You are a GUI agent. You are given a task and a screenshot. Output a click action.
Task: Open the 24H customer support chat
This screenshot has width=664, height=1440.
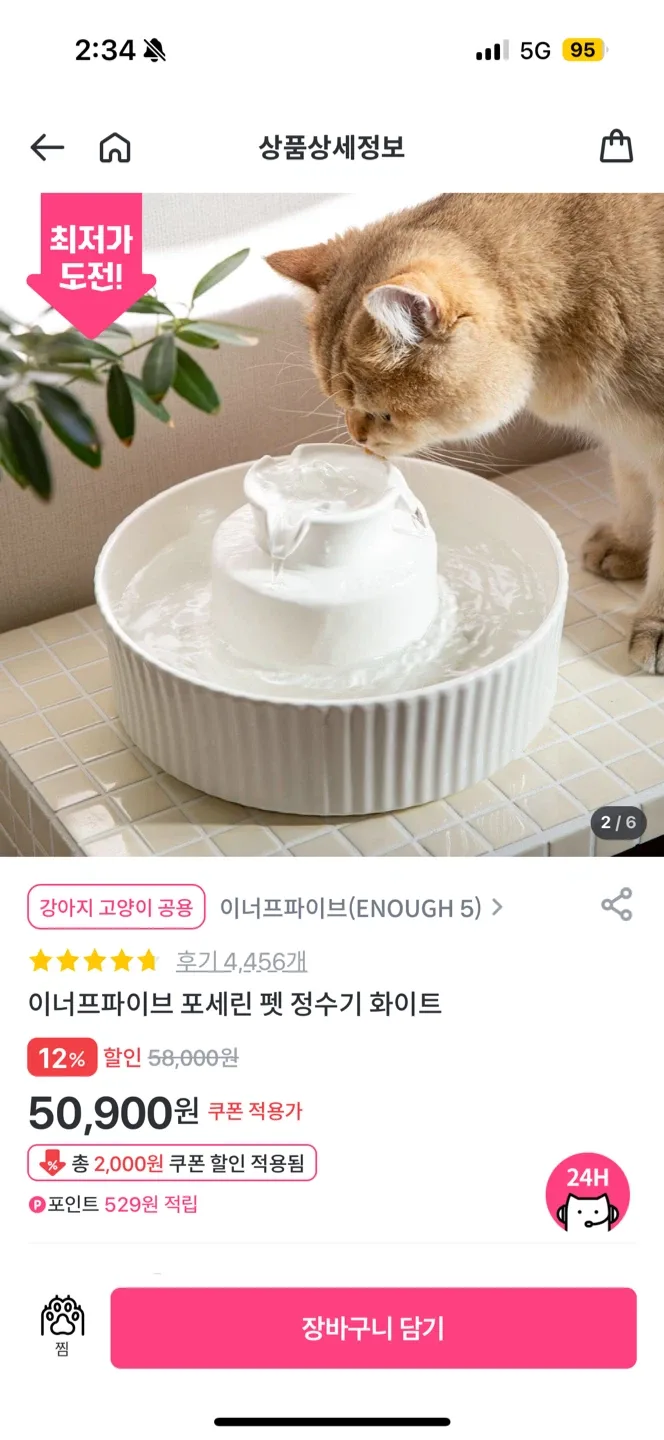tap(588, 1196)
